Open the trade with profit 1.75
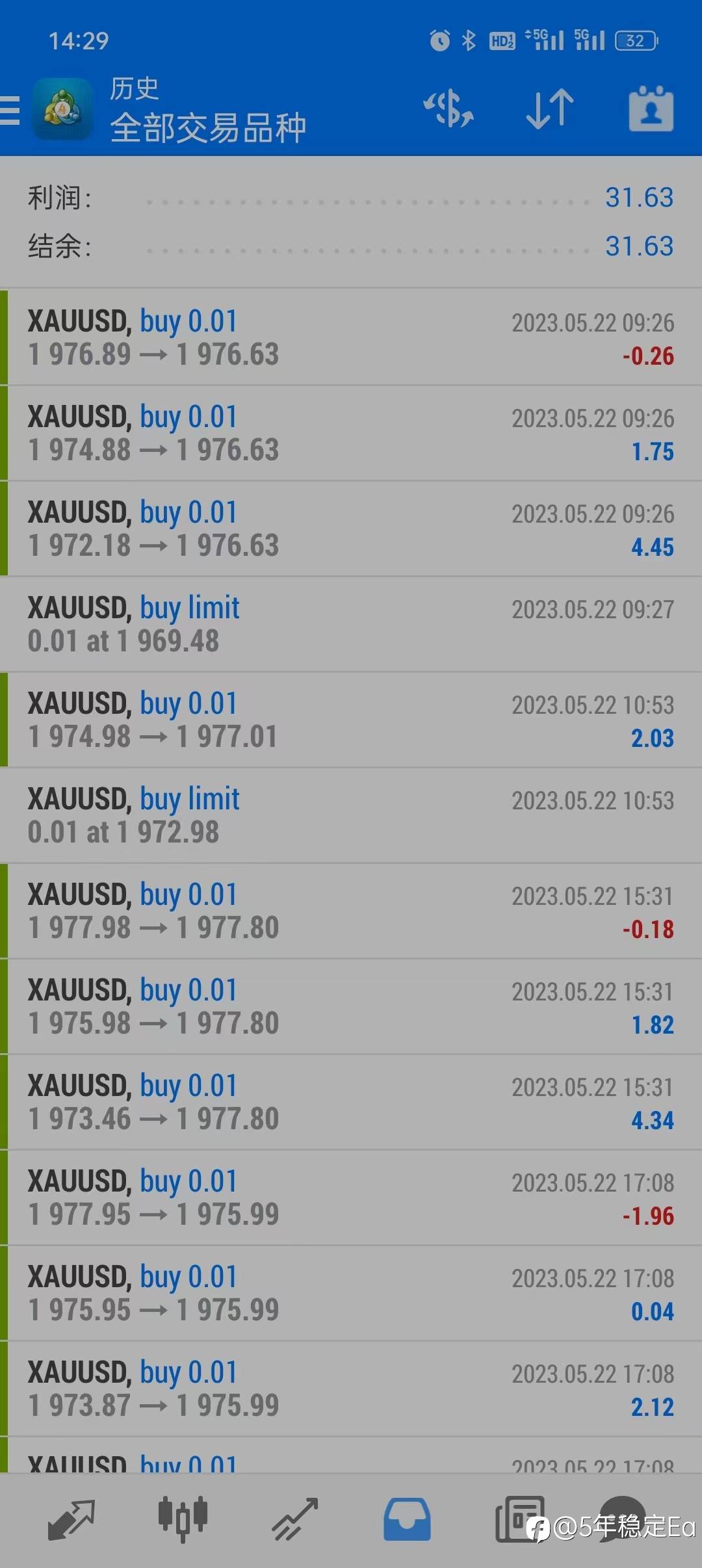 (351, 433)
